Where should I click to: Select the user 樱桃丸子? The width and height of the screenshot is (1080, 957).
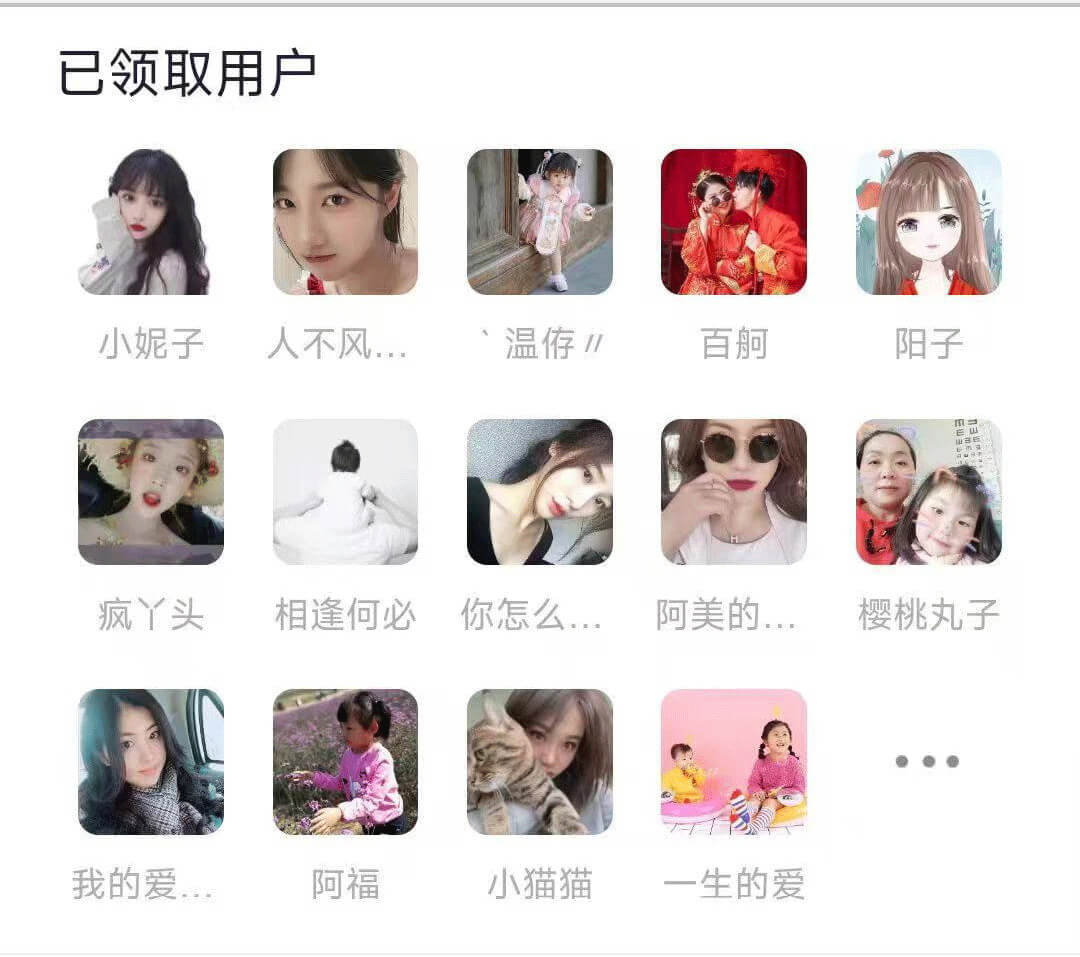pyautogui.click(x=928, y=492)
